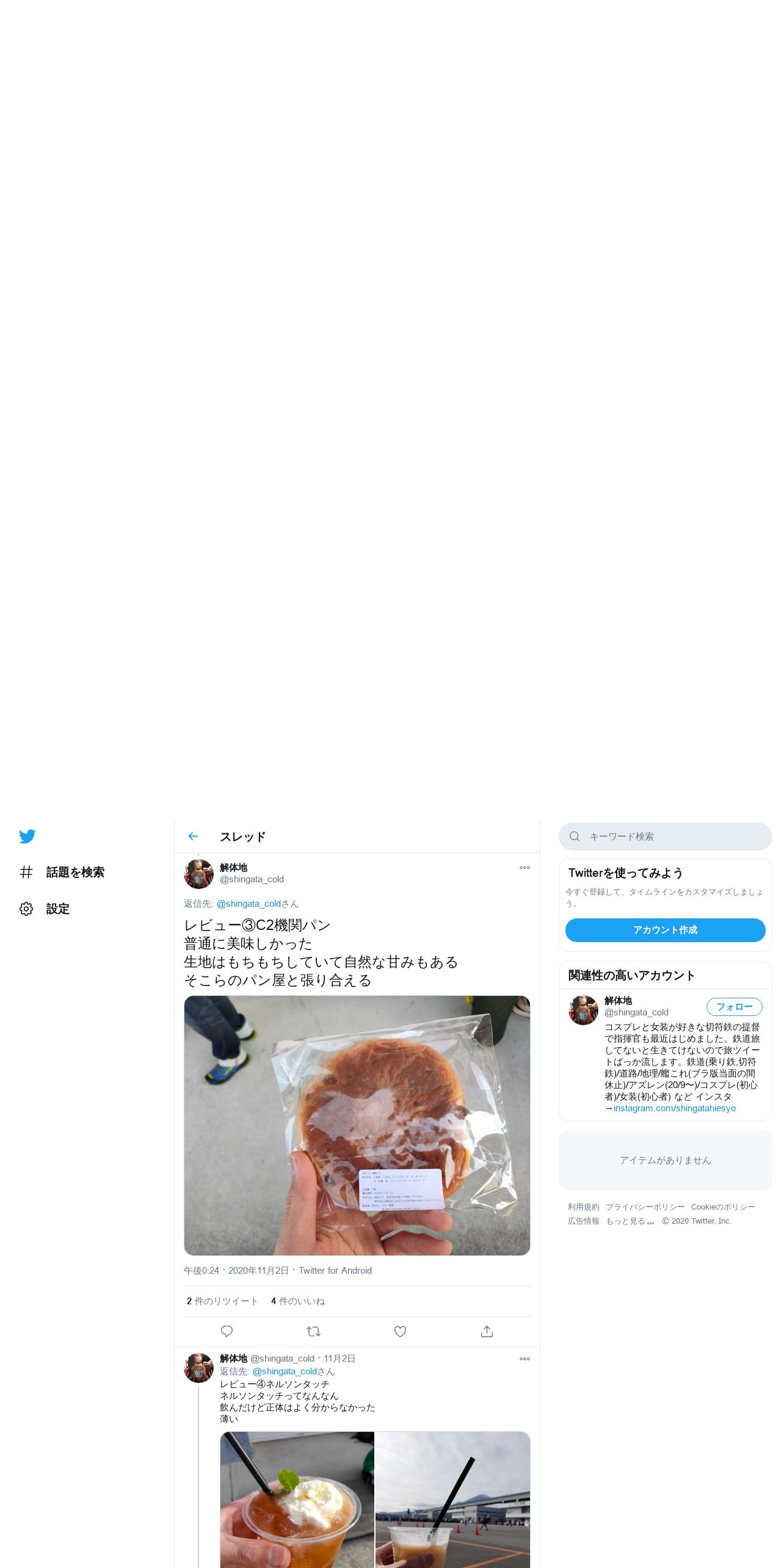The width and height of the screenshot is (784, 1568).
Task: Tap the アカウント作成 button
Action: (666, 930)
